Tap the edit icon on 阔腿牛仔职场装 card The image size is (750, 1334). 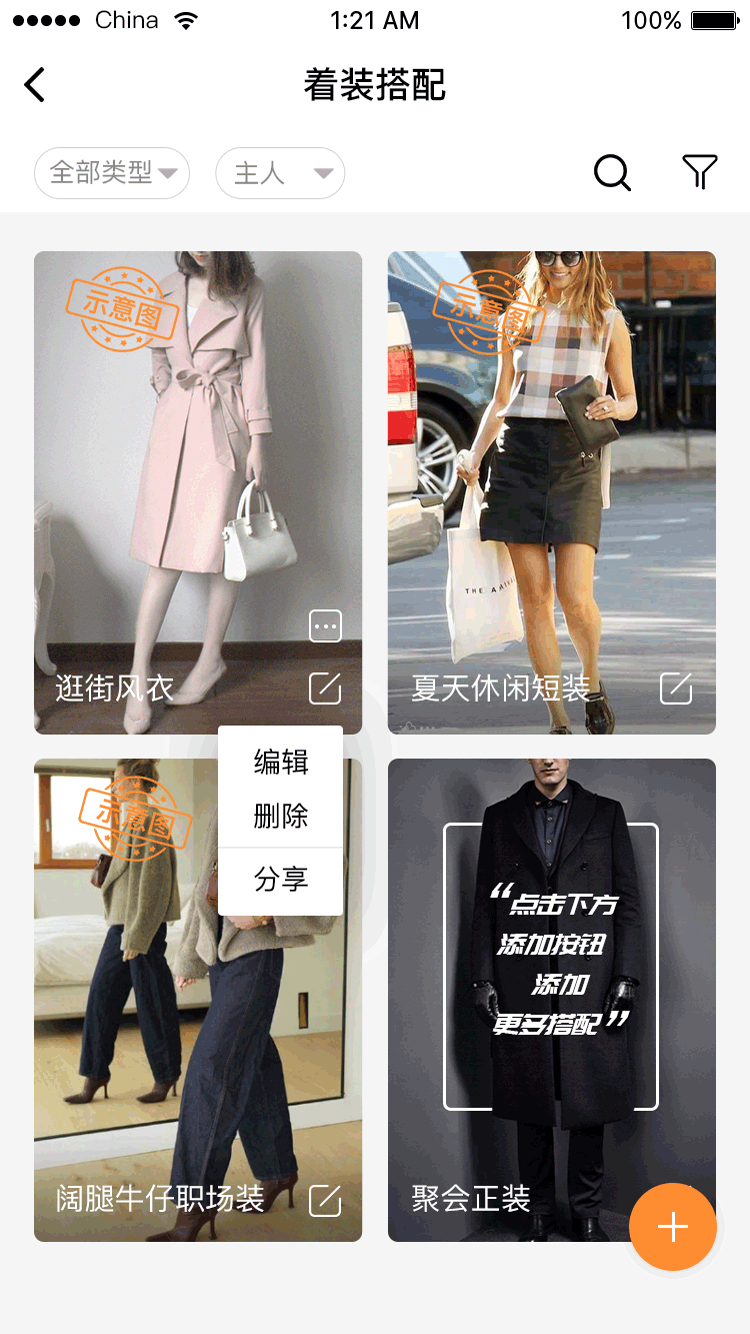325,1200
